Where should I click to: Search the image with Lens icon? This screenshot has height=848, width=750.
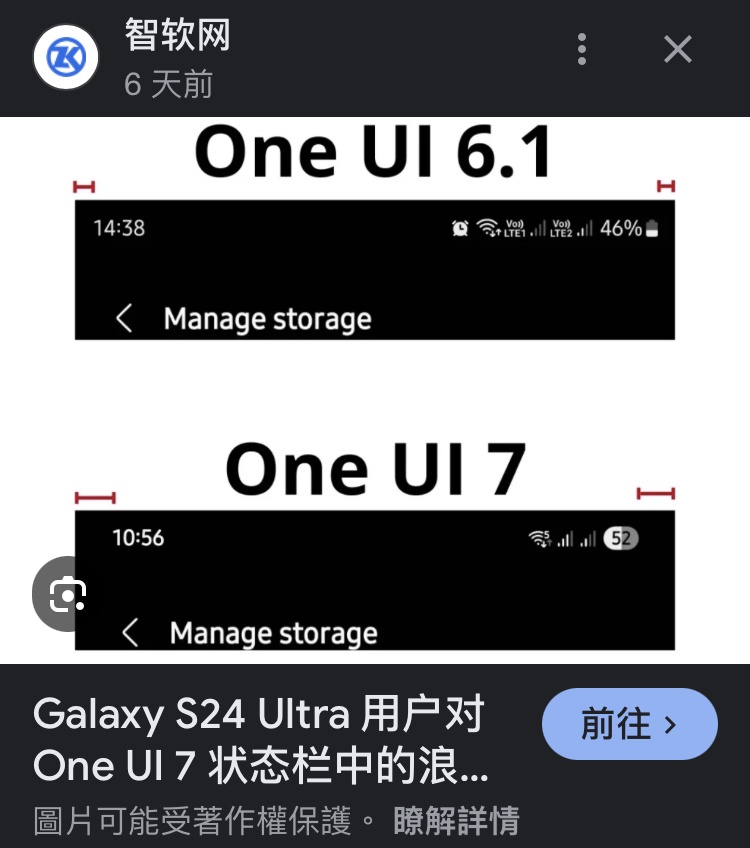pyautogui.click(x=67, y=594)
